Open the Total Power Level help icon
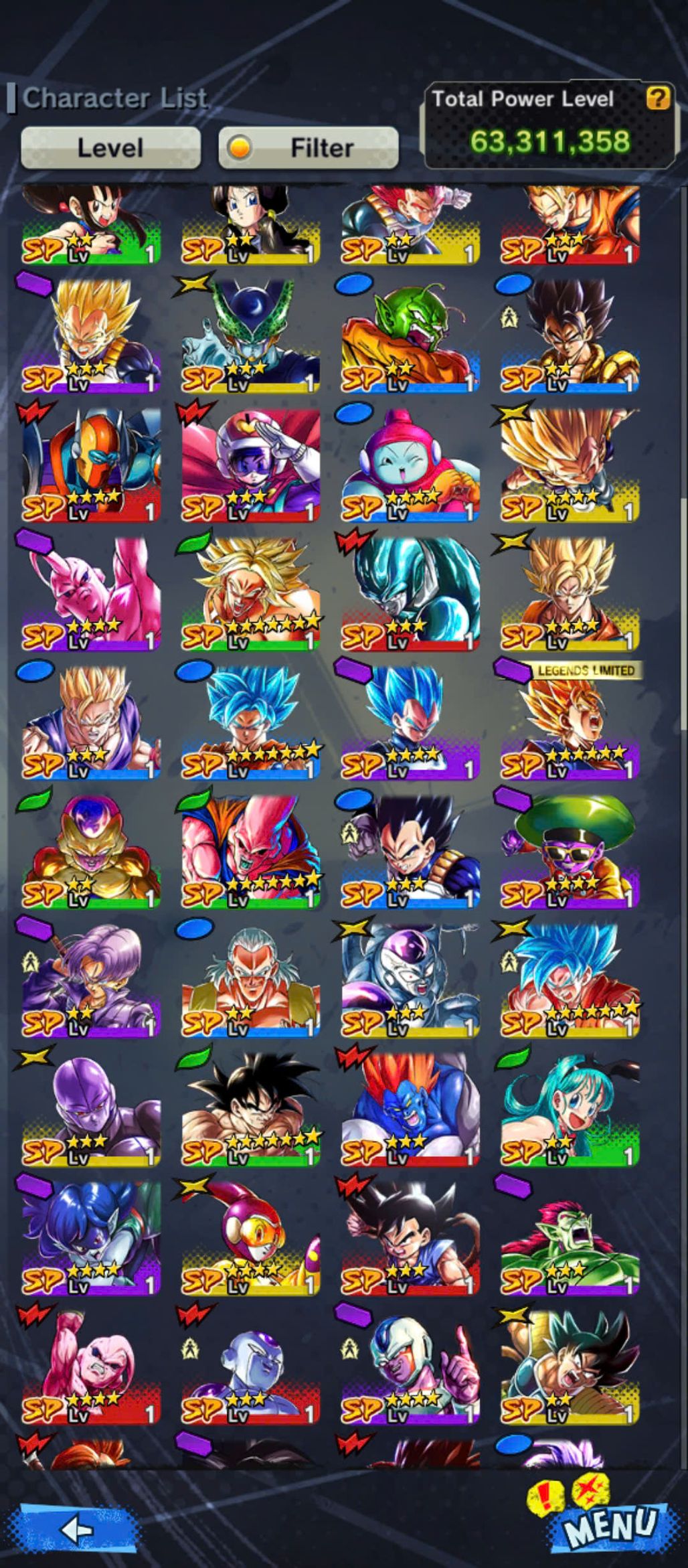688x1568 pixels. pyautogui.click(x=657, y=98)
